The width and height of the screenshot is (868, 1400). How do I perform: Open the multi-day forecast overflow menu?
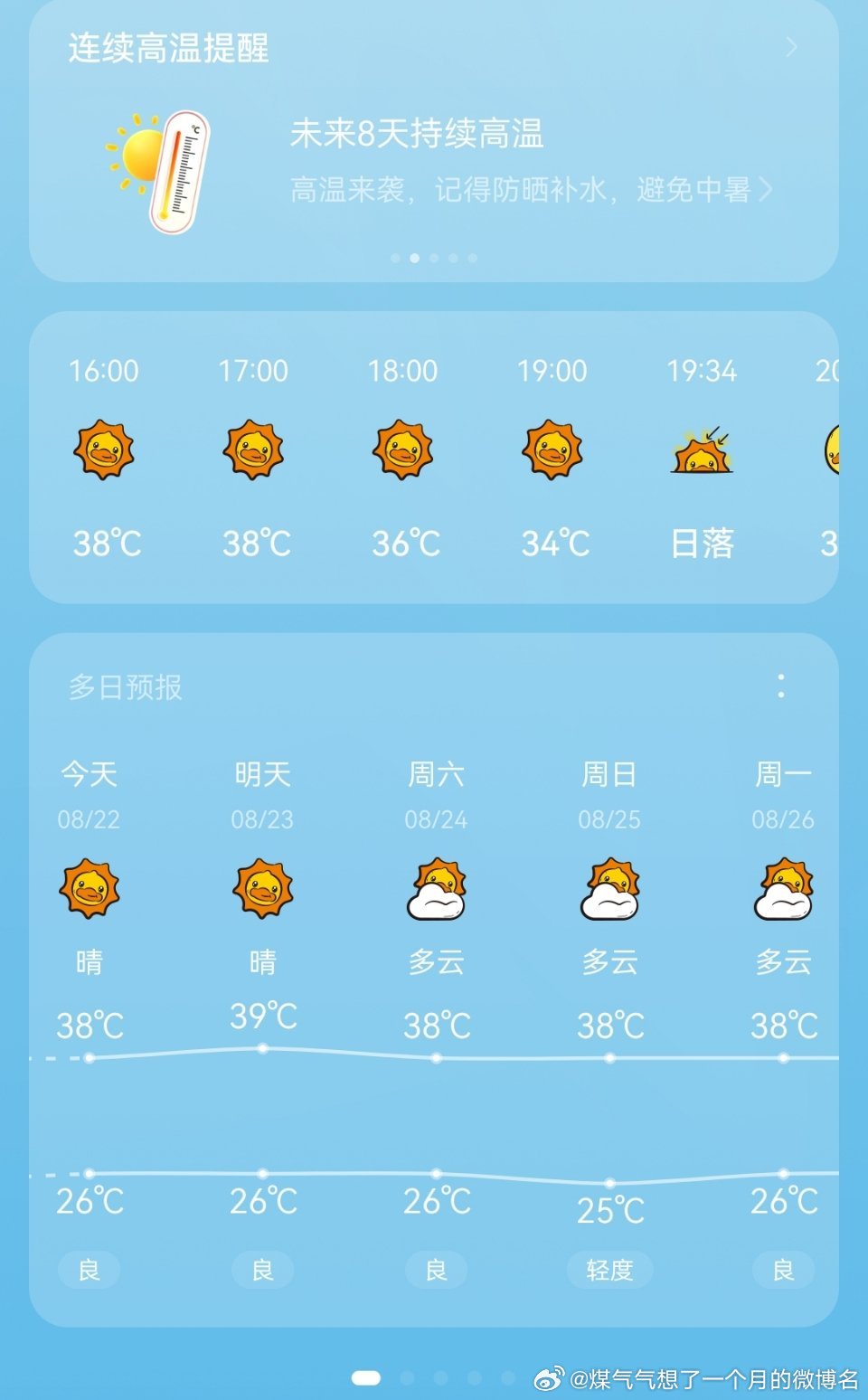(x=781, y=686)
